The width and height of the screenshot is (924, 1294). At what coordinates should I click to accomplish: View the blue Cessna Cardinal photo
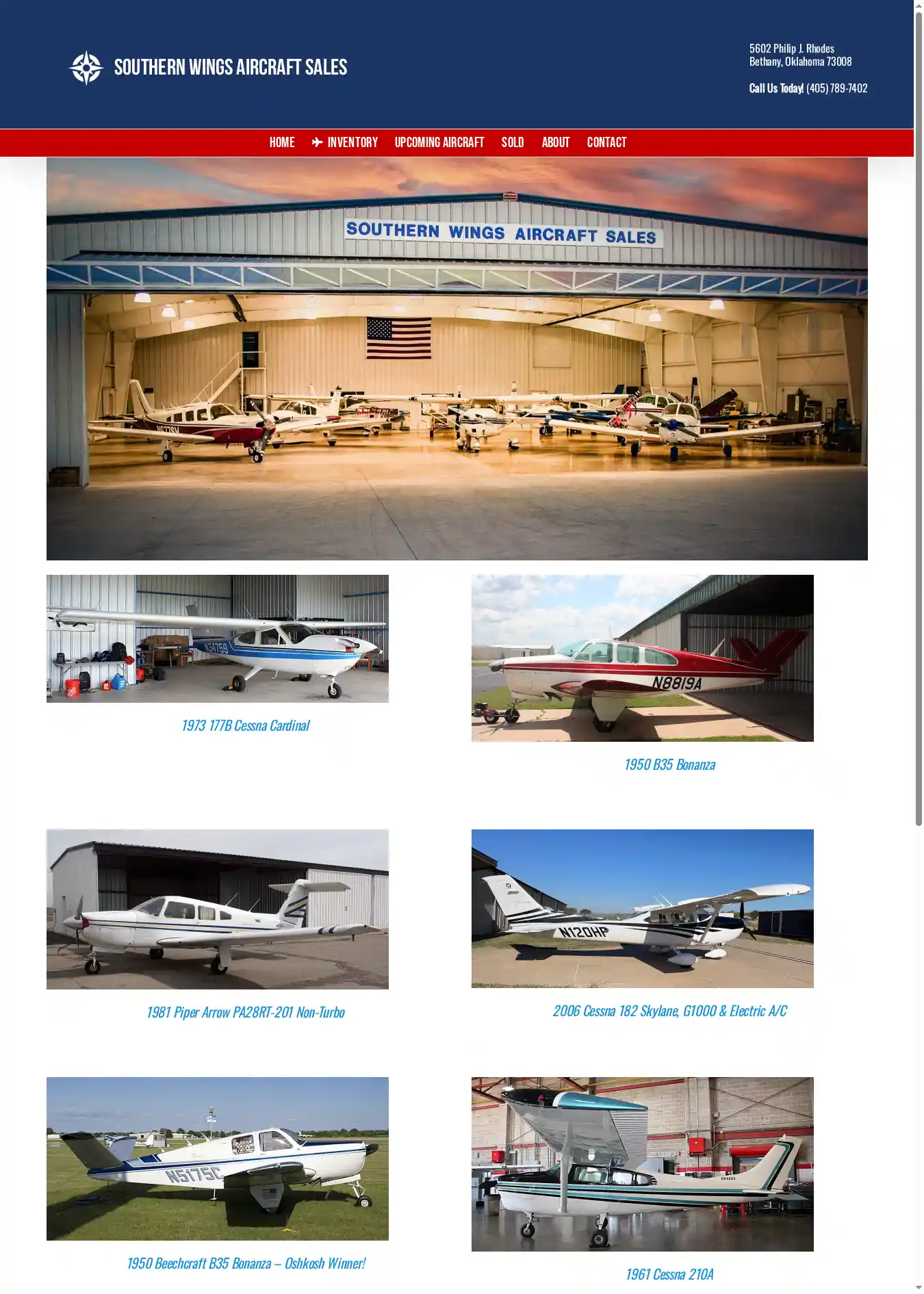click(217, 638)
